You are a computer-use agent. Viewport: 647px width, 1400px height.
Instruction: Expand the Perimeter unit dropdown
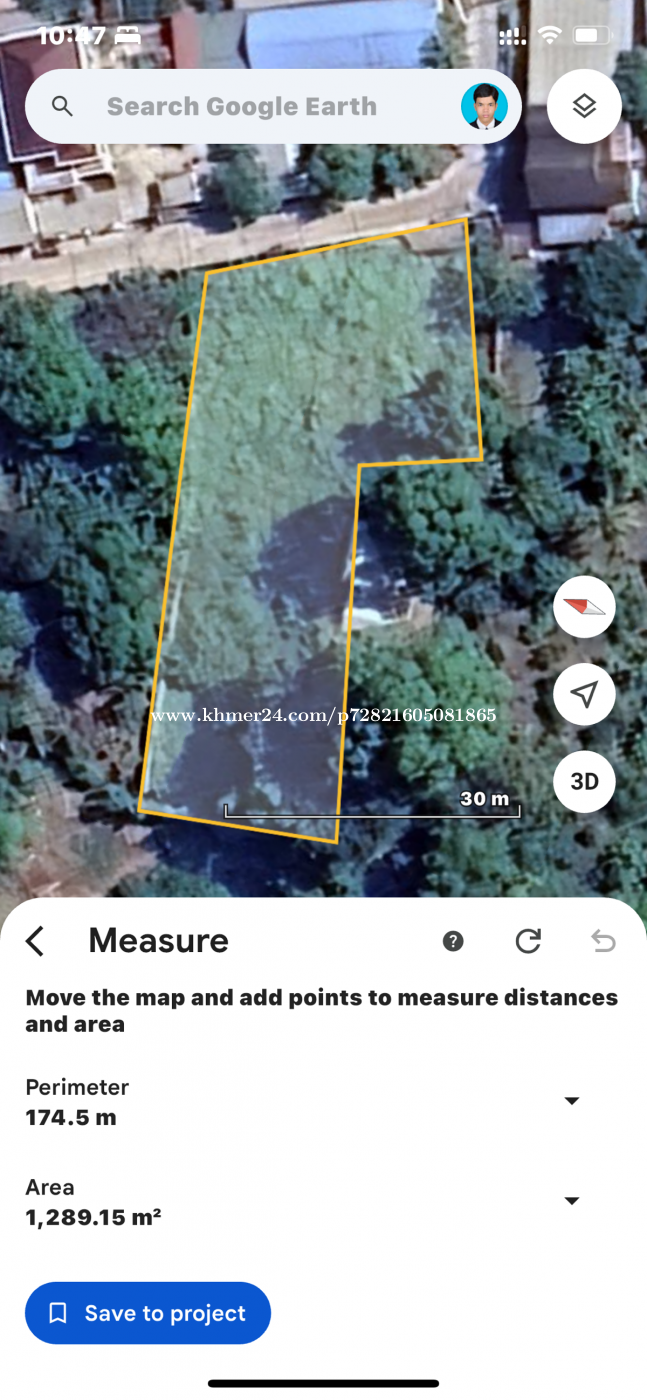pos(572,1101)
